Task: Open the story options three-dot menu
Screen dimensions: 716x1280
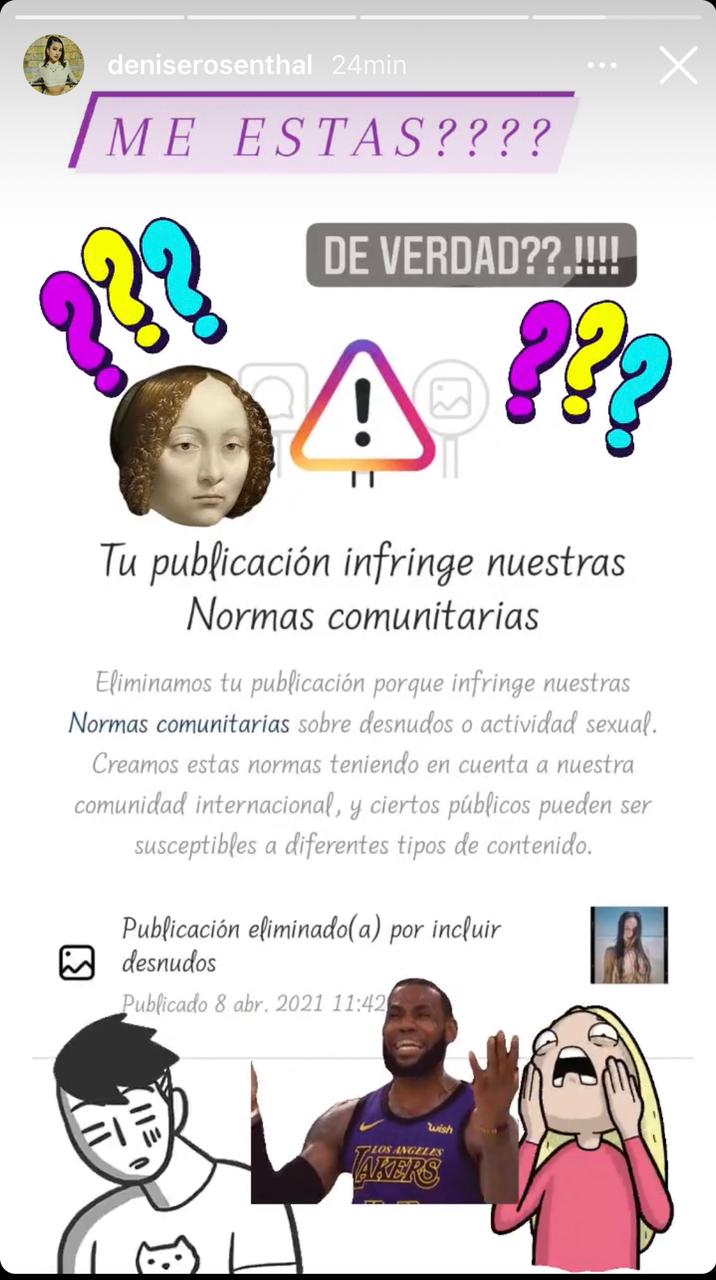Action: tap(602, 66)
